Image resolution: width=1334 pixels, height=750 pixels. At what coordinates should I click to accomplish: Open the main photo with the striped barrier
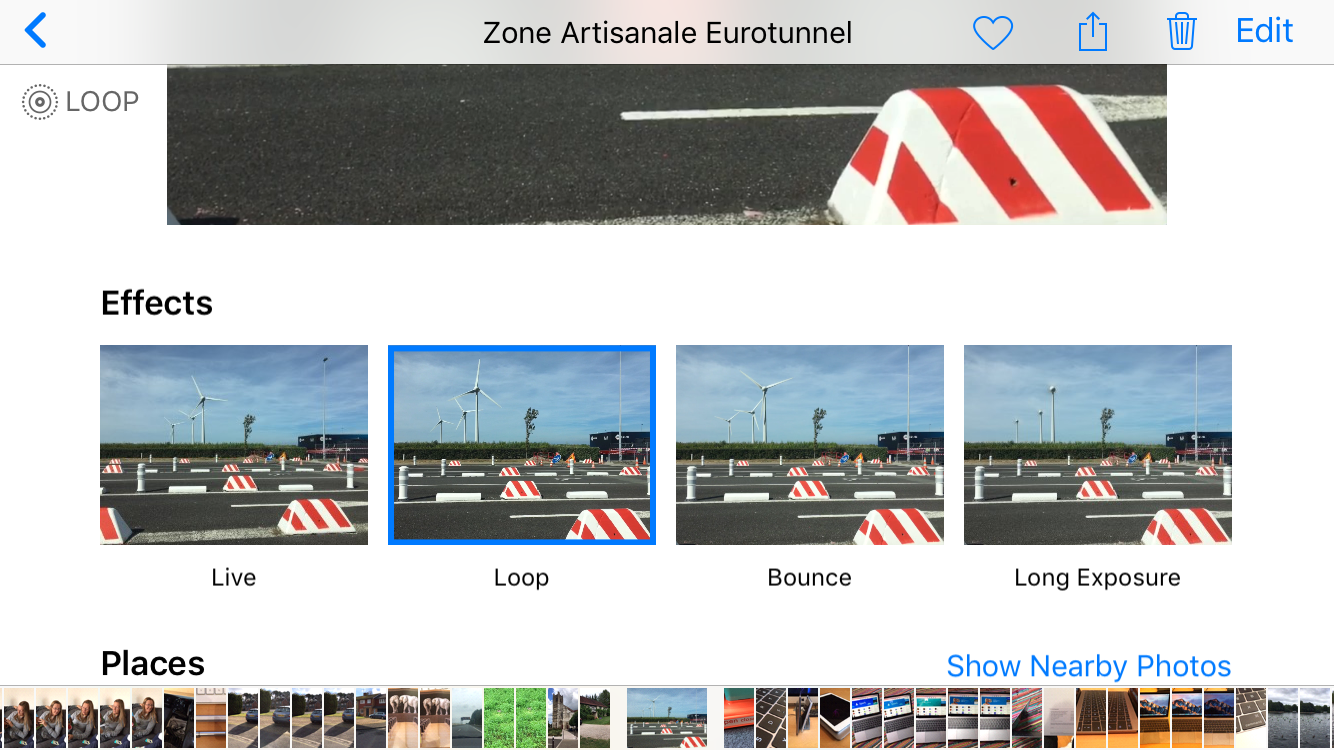click(x=666, y=145)
